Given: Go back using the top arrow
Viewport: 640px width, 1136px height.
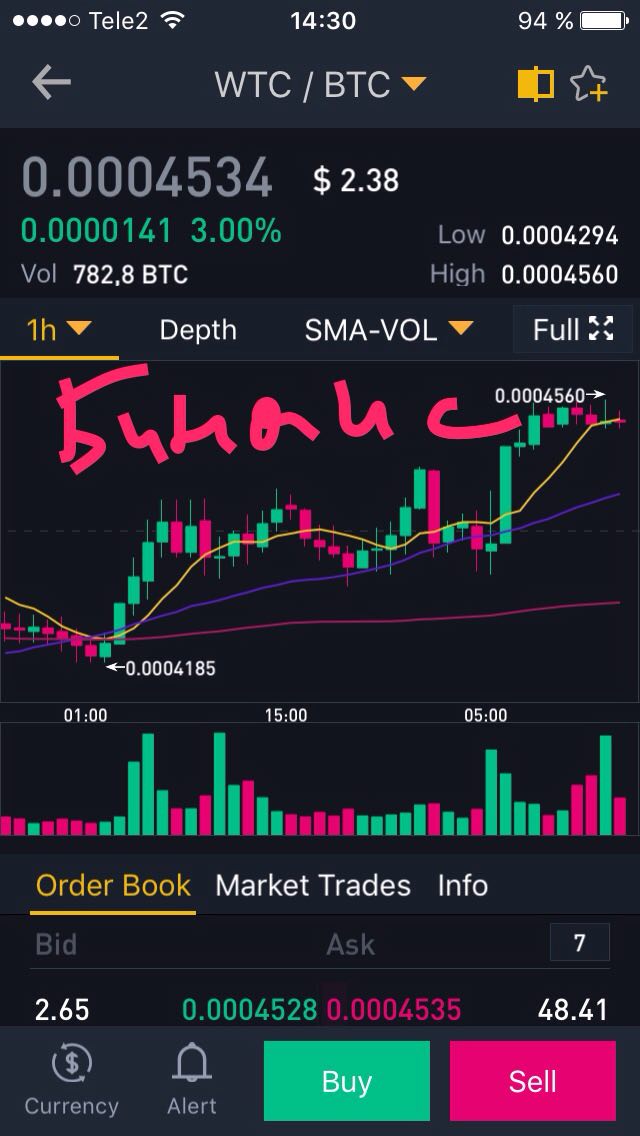Looking at the screenshot, I should point(51,83).
